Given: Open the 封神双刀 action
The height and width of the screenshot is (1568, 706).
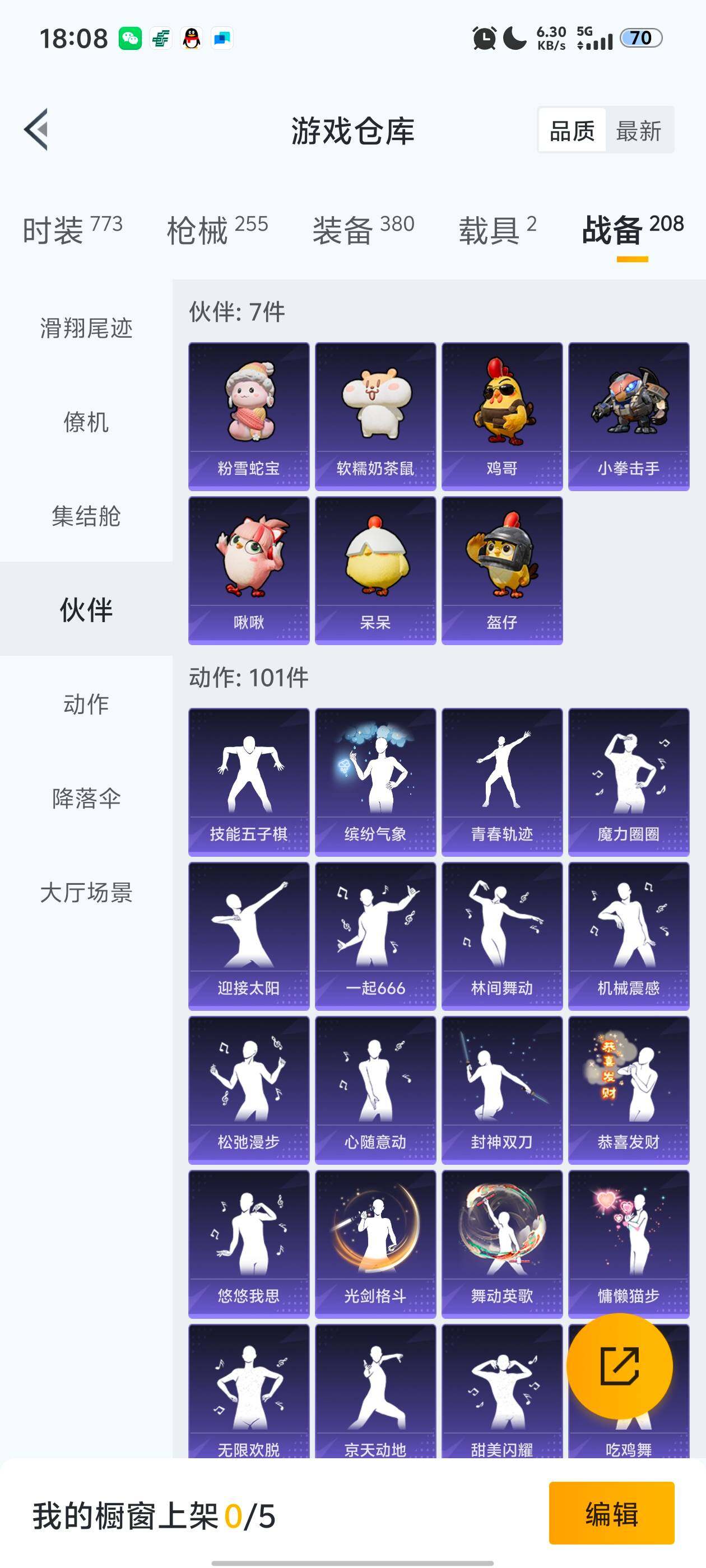Looking at the screenshot, I should (502, 1090).
